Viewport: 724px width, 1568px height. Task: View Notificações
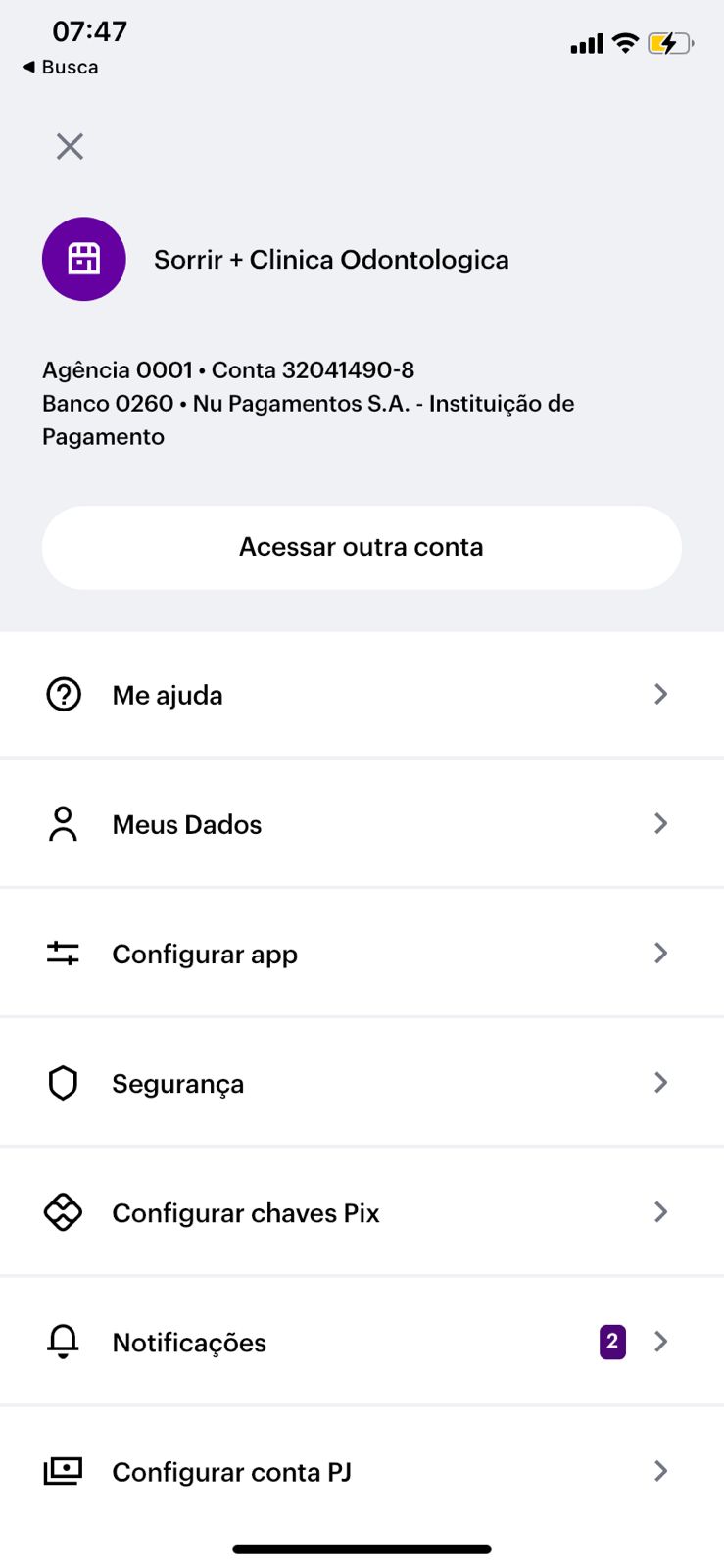coord(362,1342)
